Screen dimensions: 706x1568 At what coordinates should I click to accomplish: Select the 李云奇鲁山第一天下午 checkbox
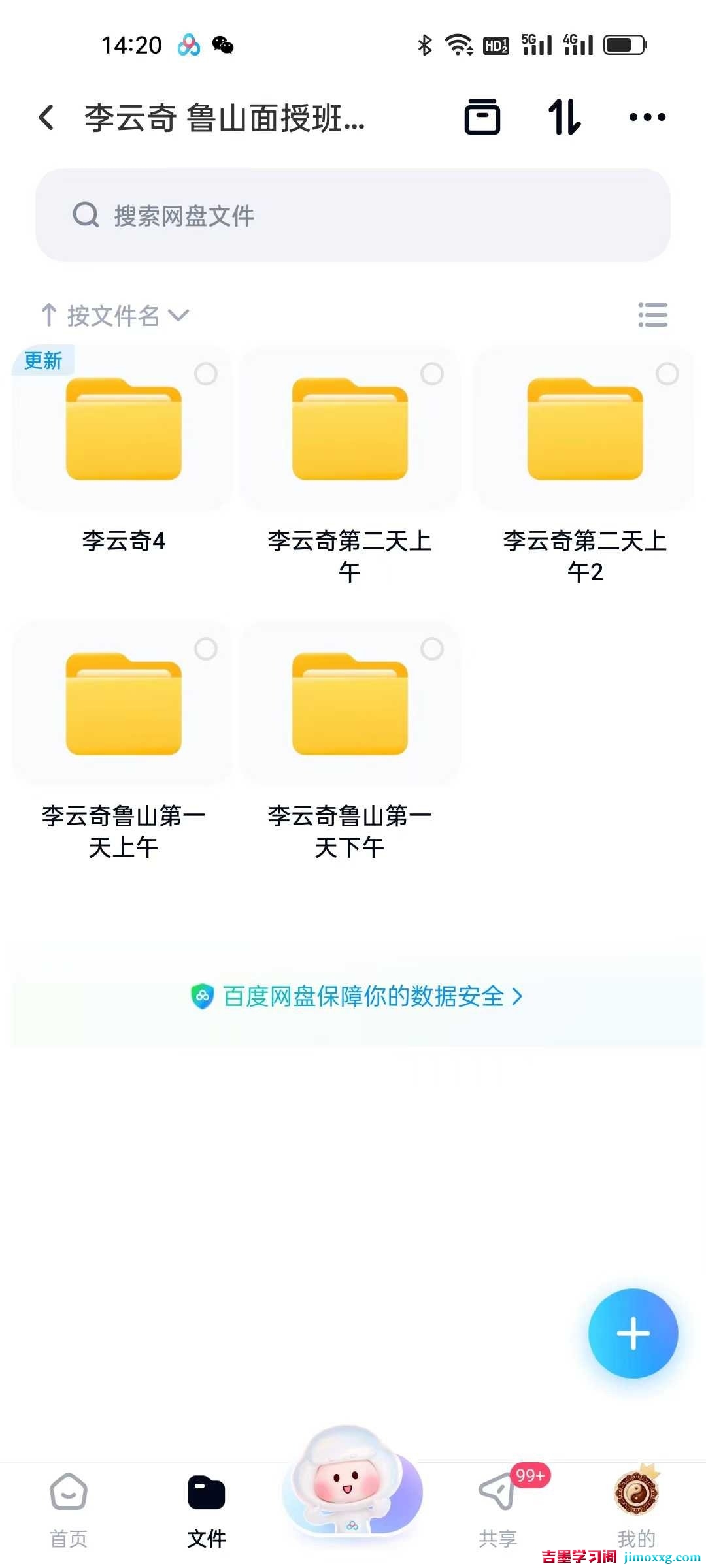432,650
